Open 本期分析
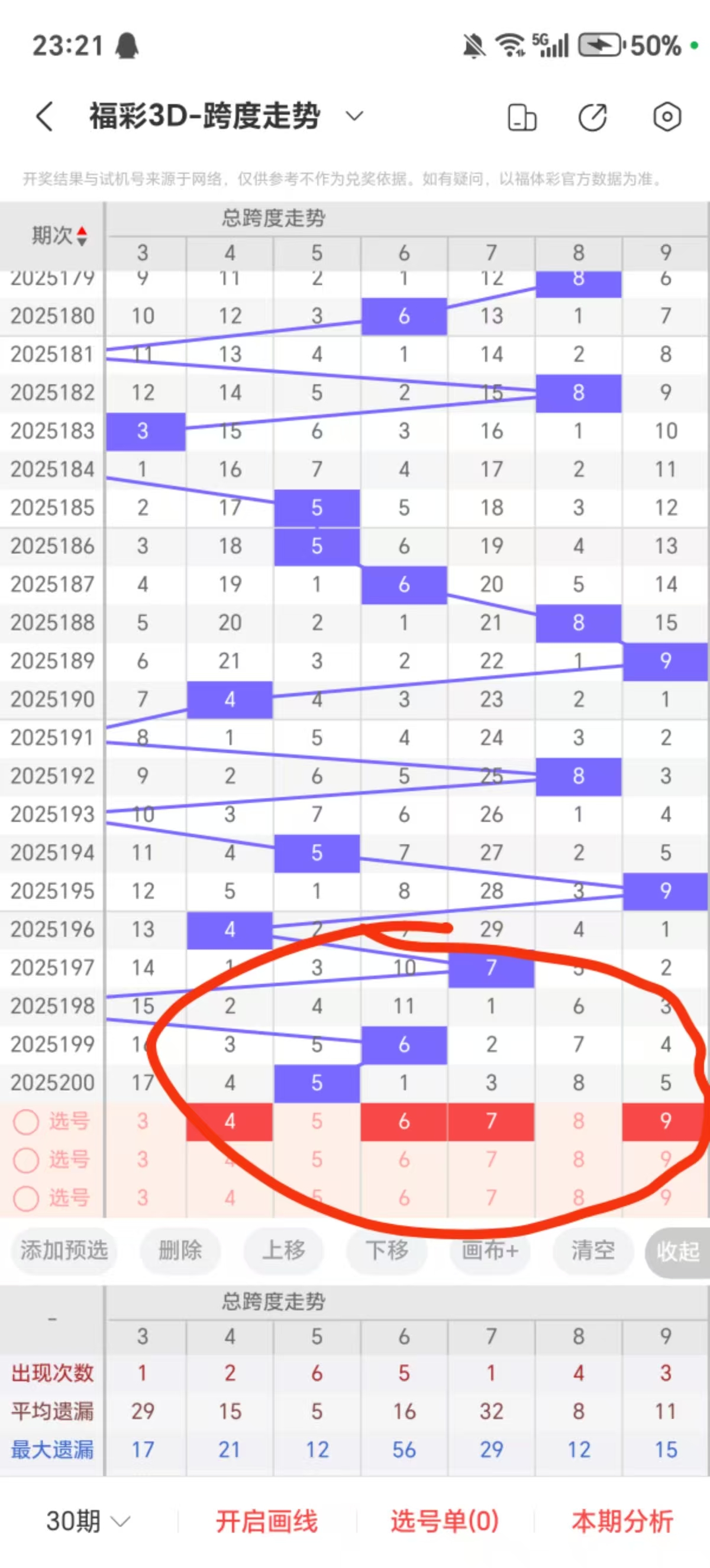The height and width of the screenshot is (1568, 710). coord(622,1521)
